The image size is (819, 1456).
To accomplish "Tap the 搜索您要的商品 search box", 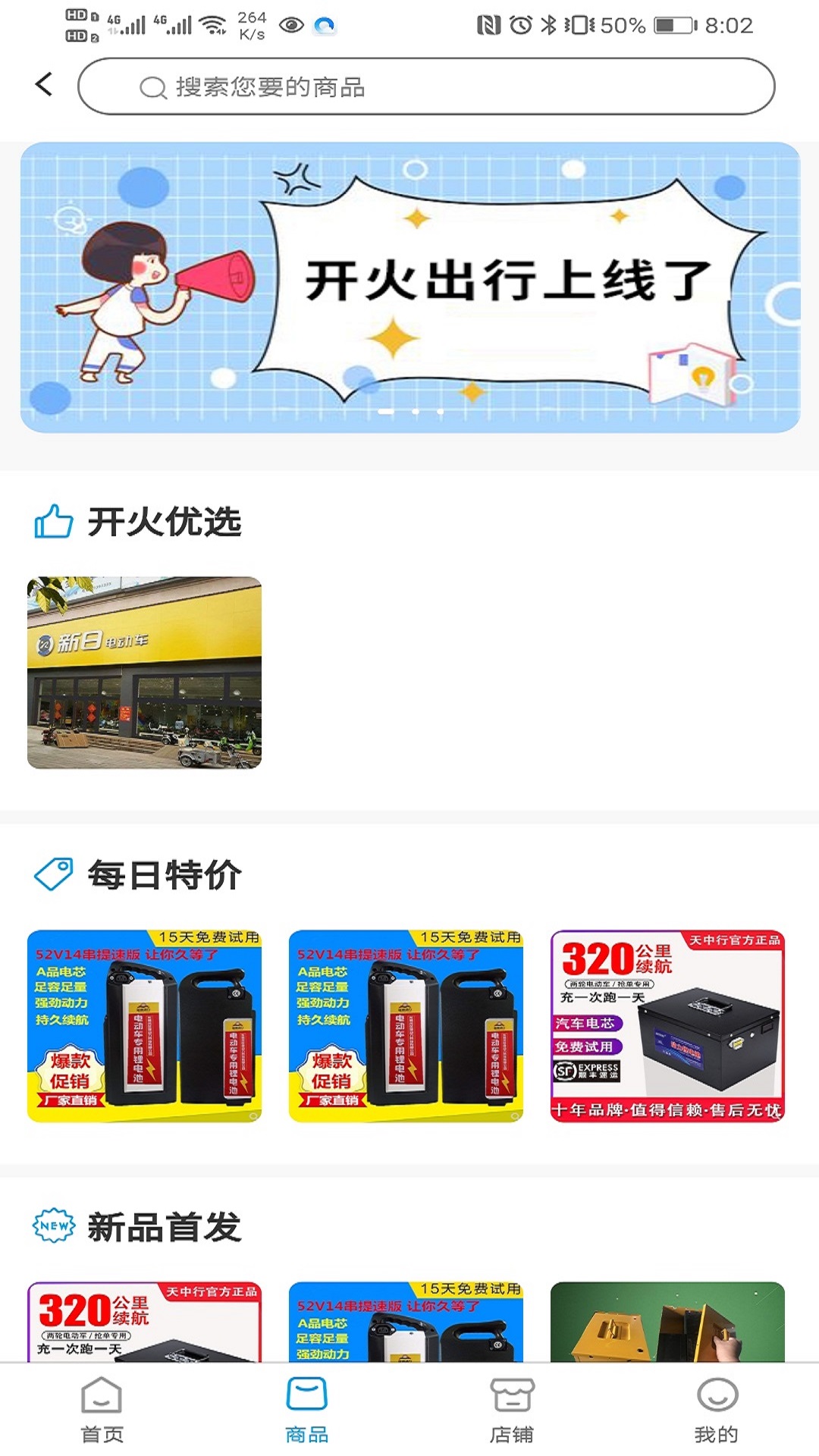I will tap(426, 87).
